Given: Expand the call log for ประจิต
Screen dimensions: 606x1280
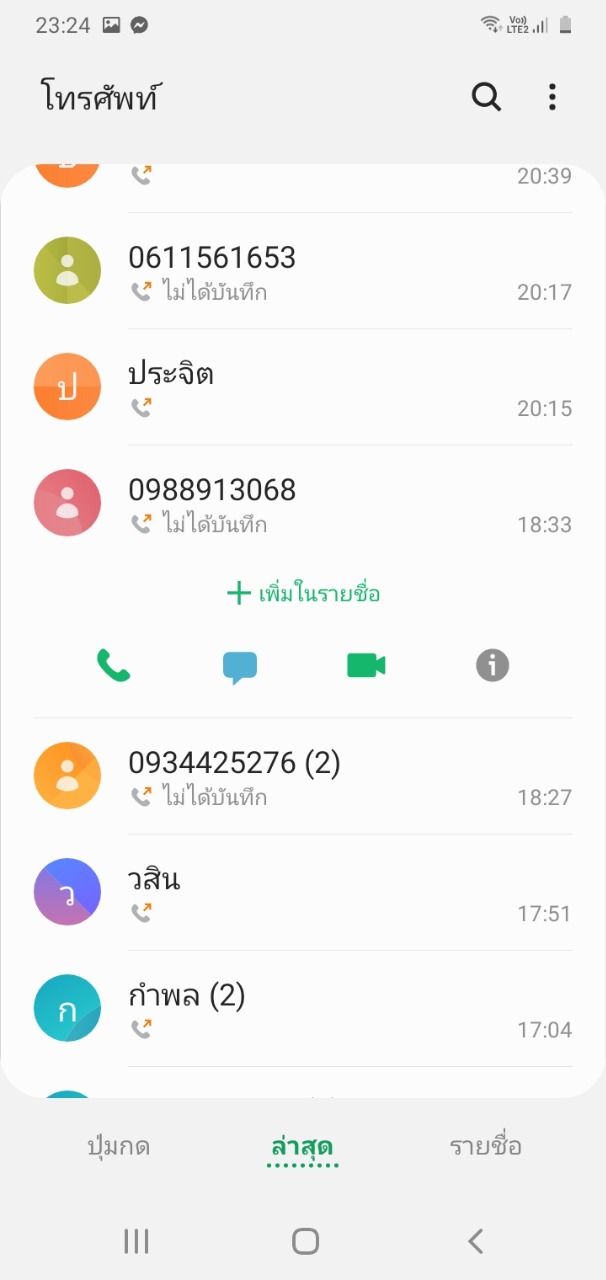Looking at the screenshot, I should click(303, 387).
